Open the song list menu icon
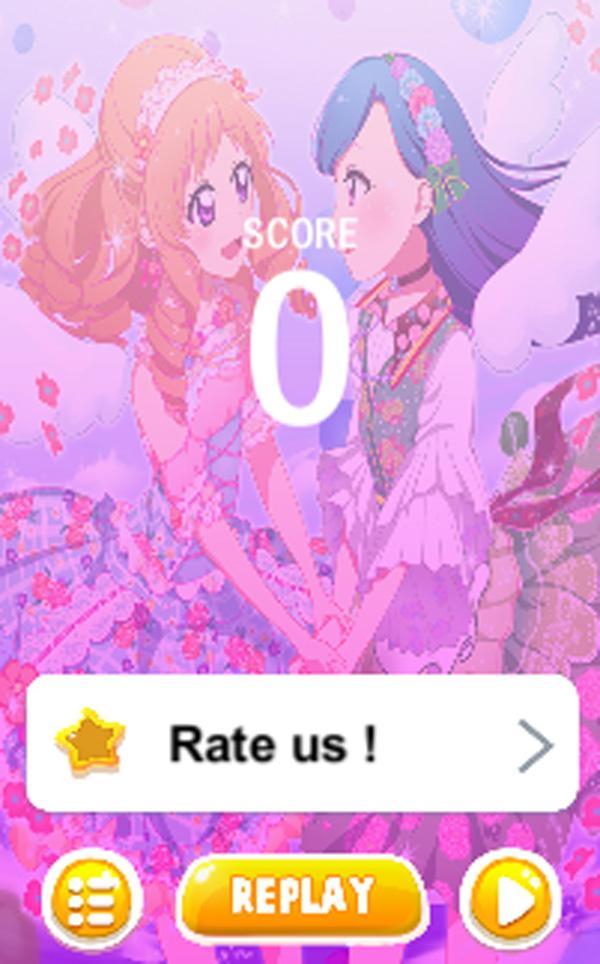This screenshot has width=600, height=964. click(x=92, y=899)
